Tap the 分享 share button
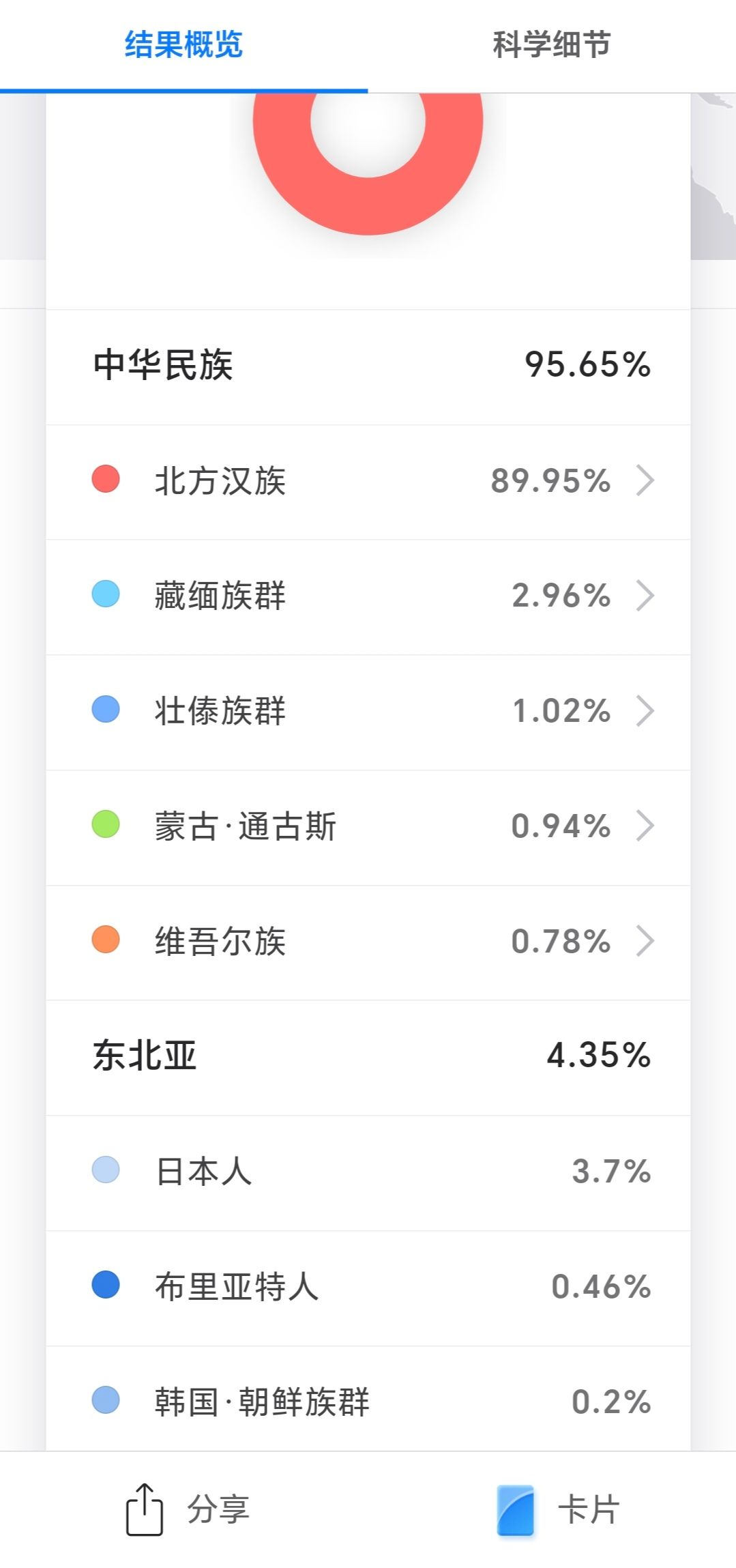Screen dimensions: 736x1568 coord(188,1509)
